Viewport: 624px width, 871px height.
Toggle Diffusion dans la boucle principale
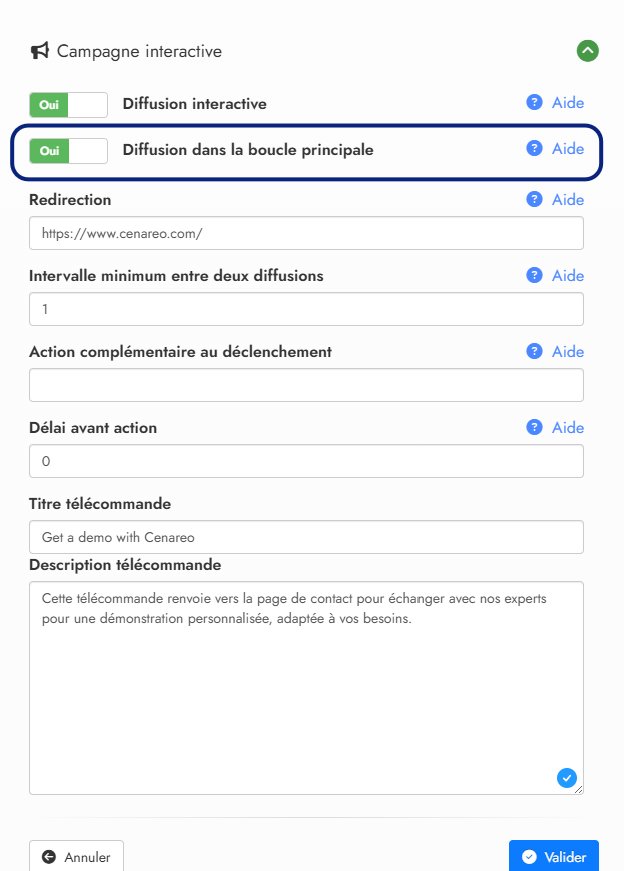click(x=68, y=151)
